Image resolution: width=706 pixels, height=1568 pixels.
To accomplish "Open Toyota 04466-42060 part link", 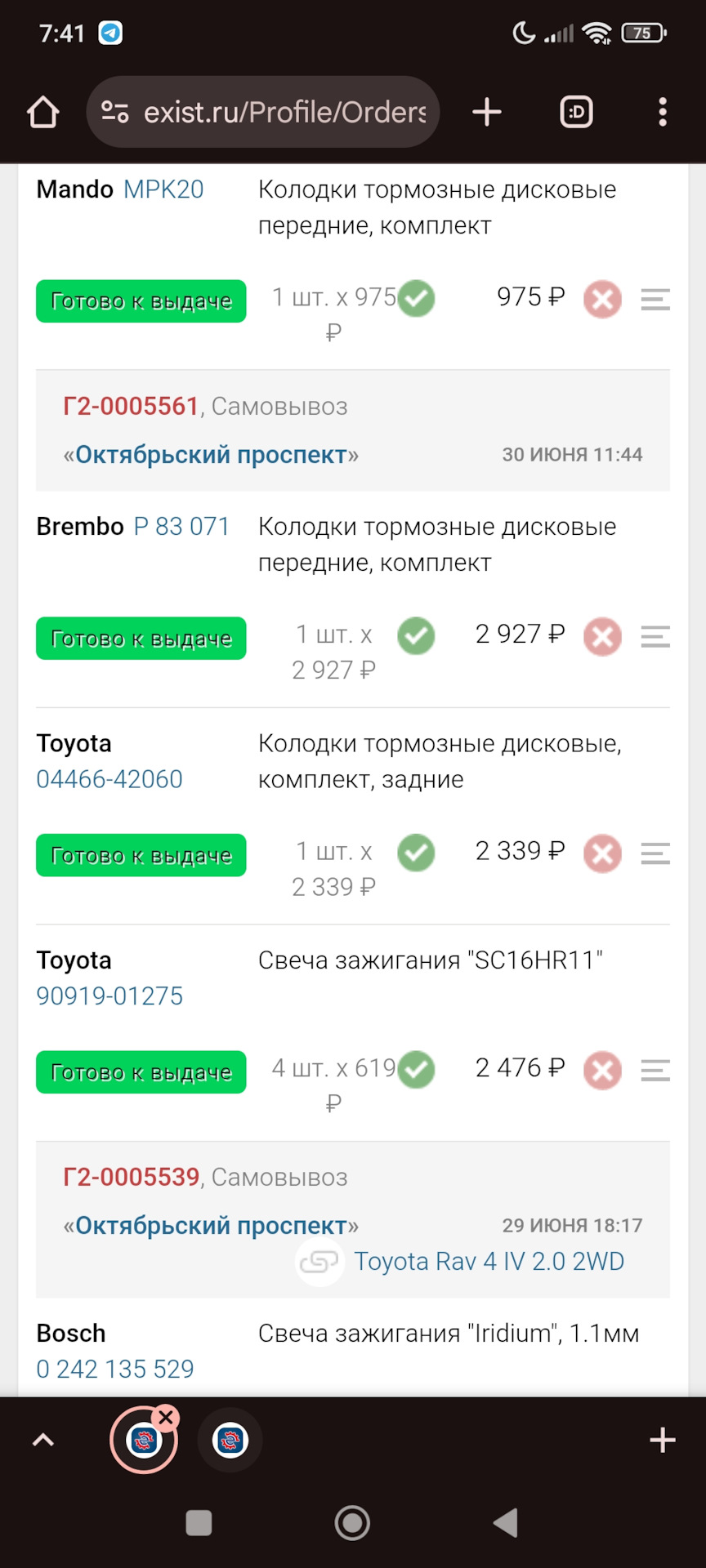I will point(109,779).
